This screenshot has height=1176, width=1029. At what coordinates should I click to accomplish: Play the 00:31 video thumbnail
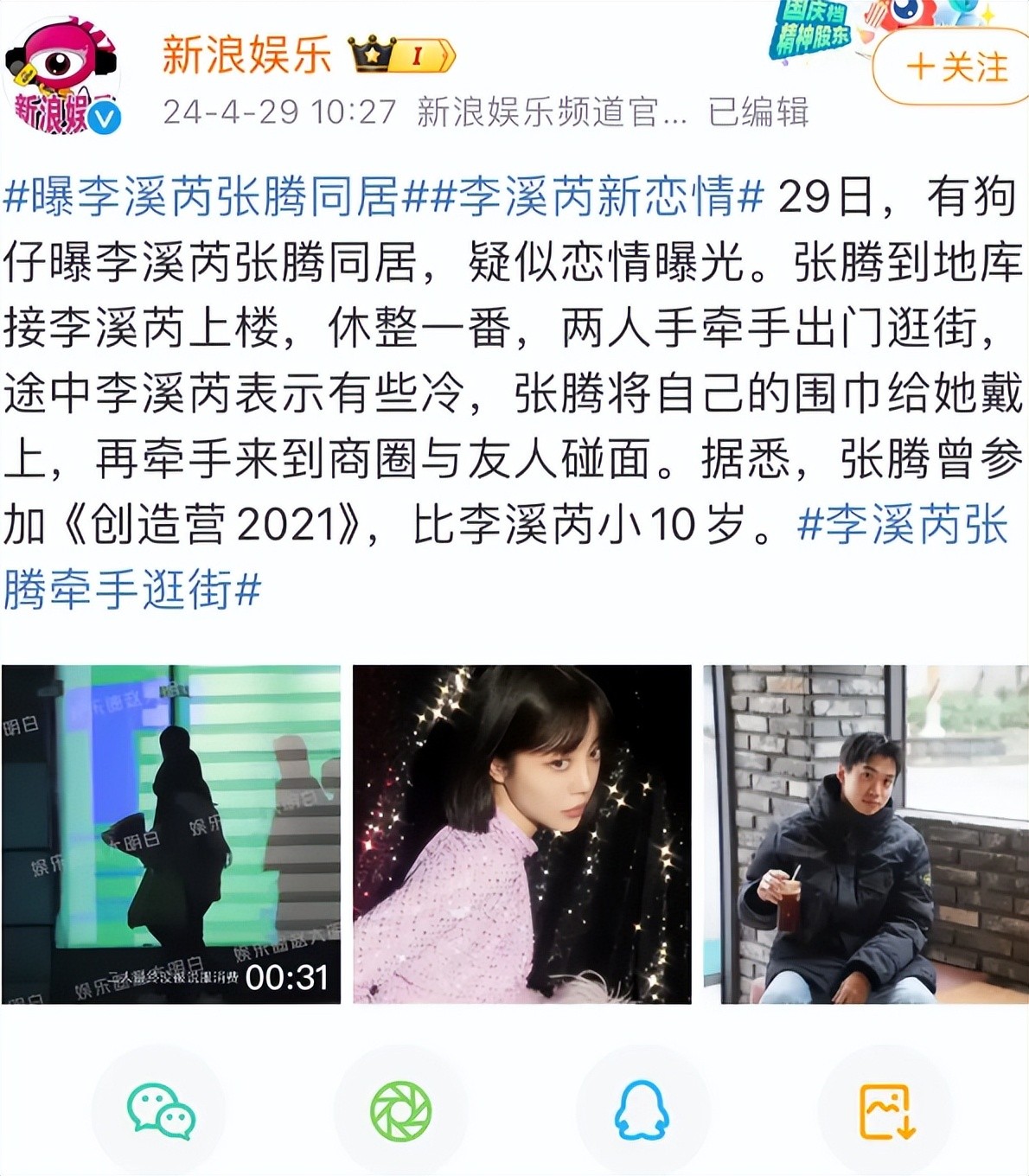click(x=171, y=834)
